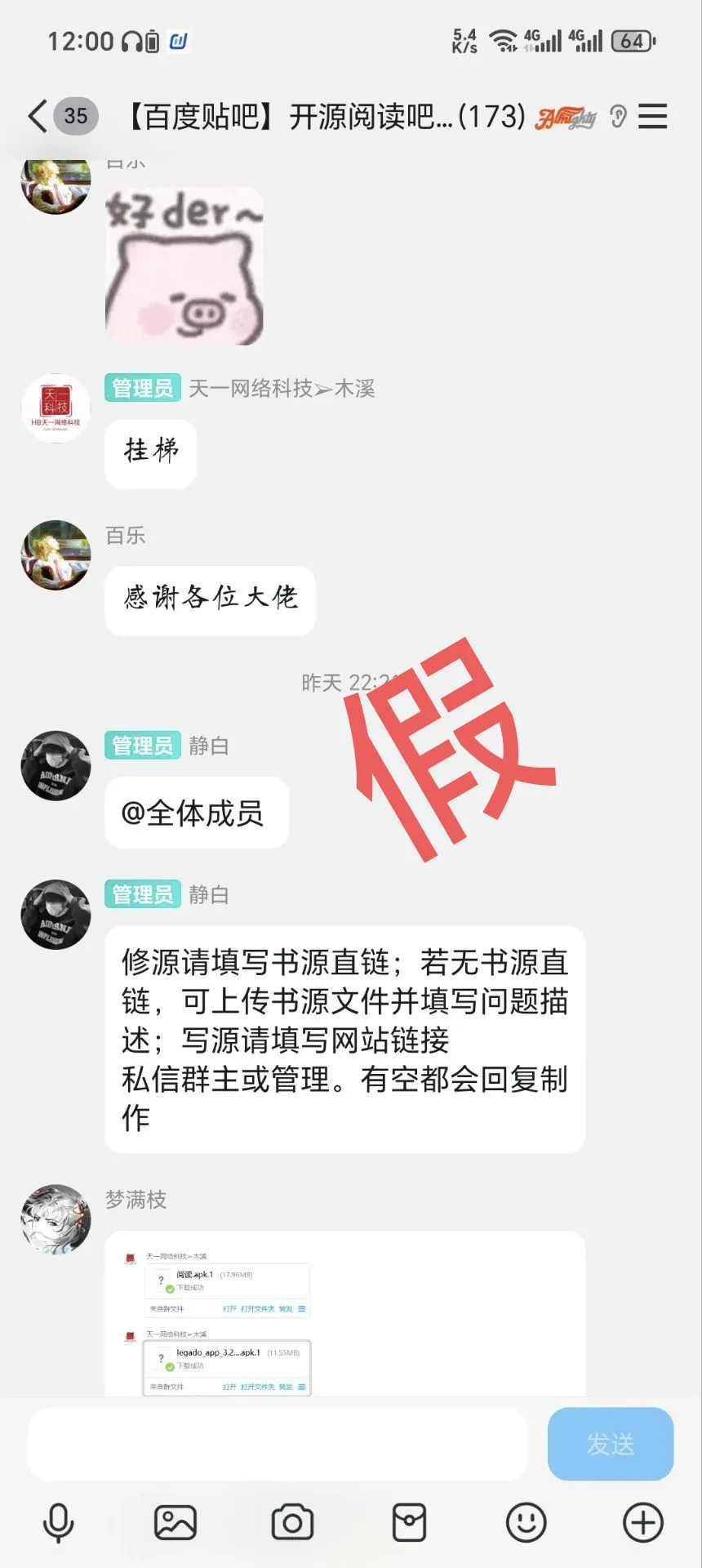Open 天一网络科技➢木溪's avatar profile

(x=56, y=408)
